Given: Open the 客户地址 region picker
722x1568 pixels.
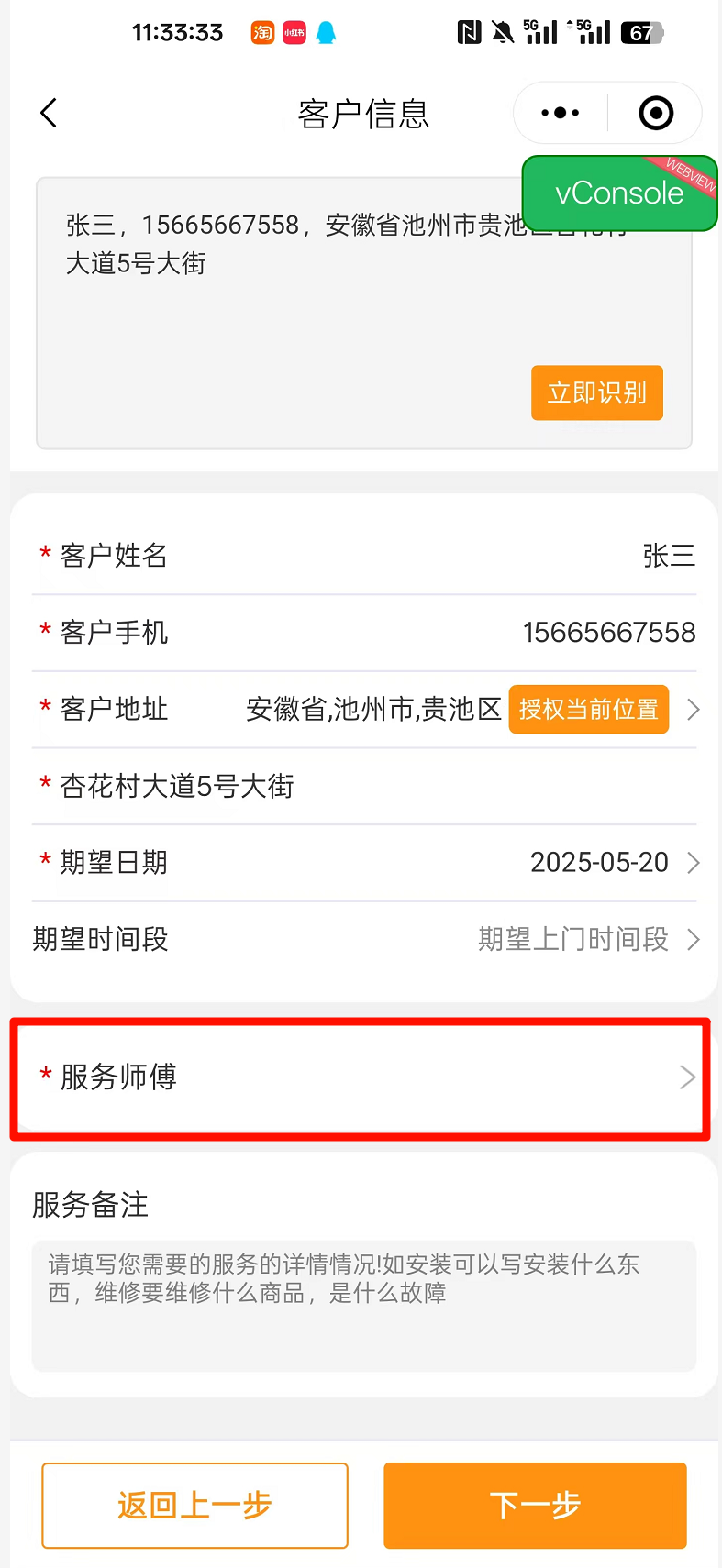Looking at the screenshot, I should tap(373, 710).
